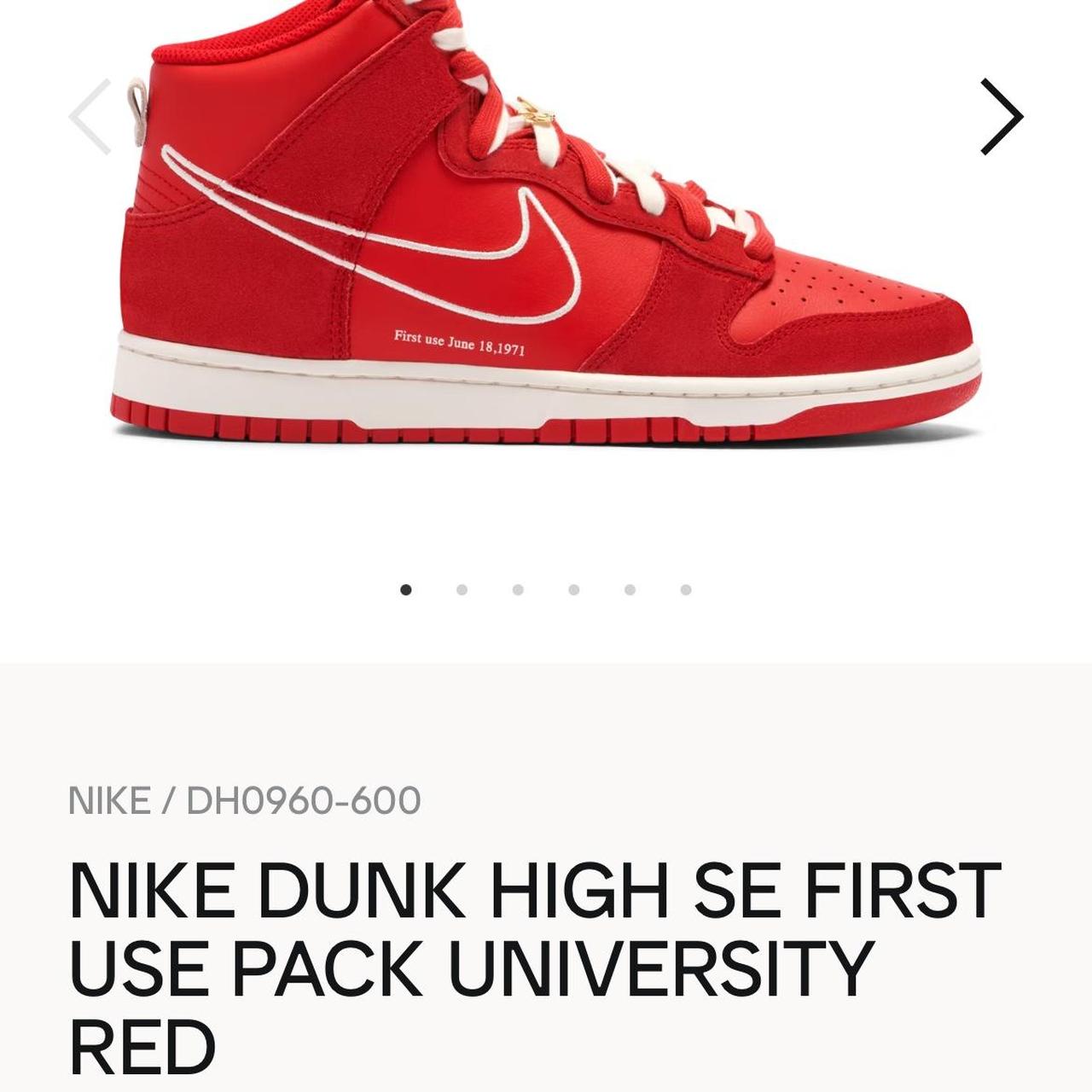The image size is (1092, 1092).
Task: Jump to the second photo dot
Action: 462,590
